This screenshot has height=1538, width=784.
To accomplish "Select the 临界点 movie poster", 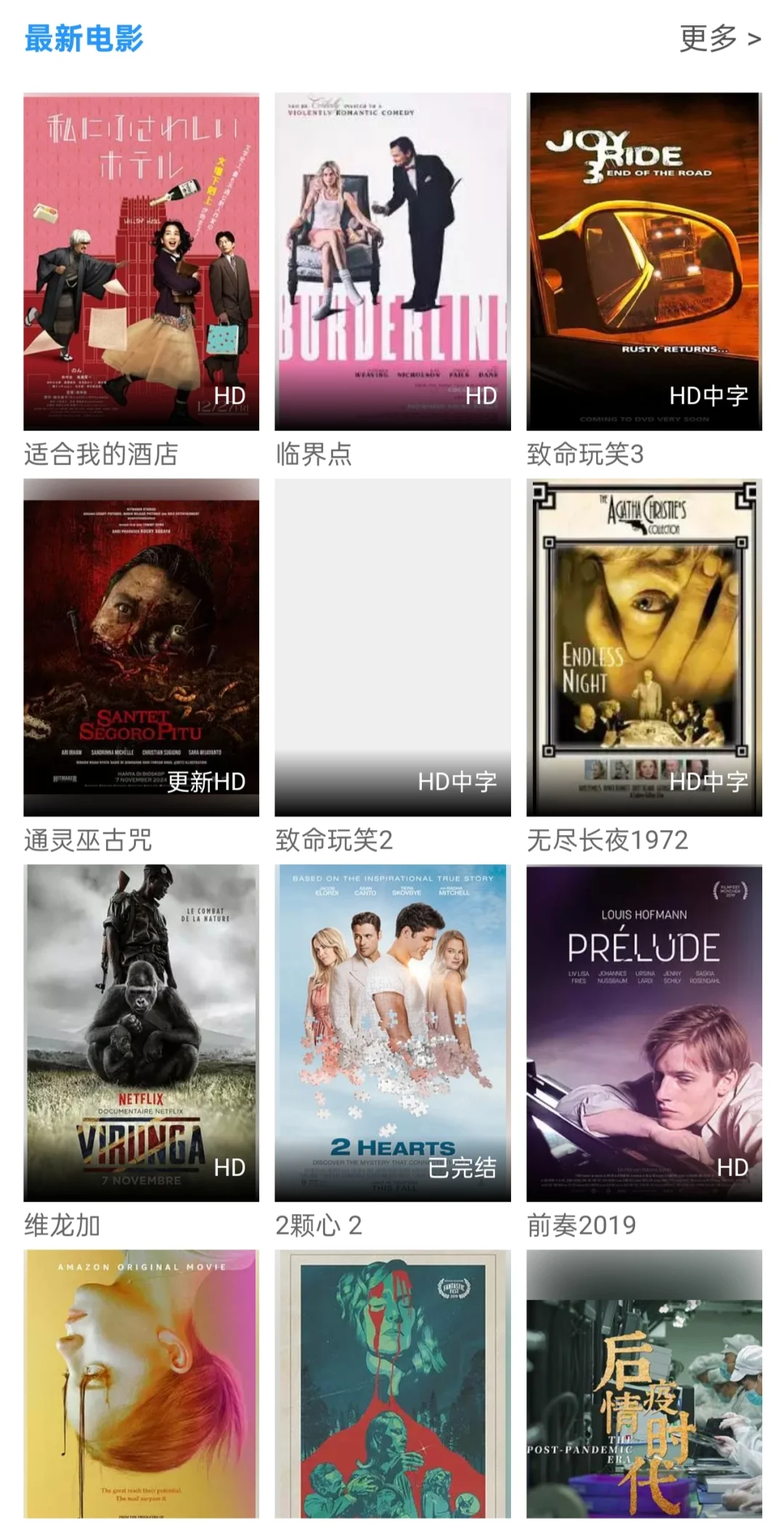I will (x=392, y=261).
